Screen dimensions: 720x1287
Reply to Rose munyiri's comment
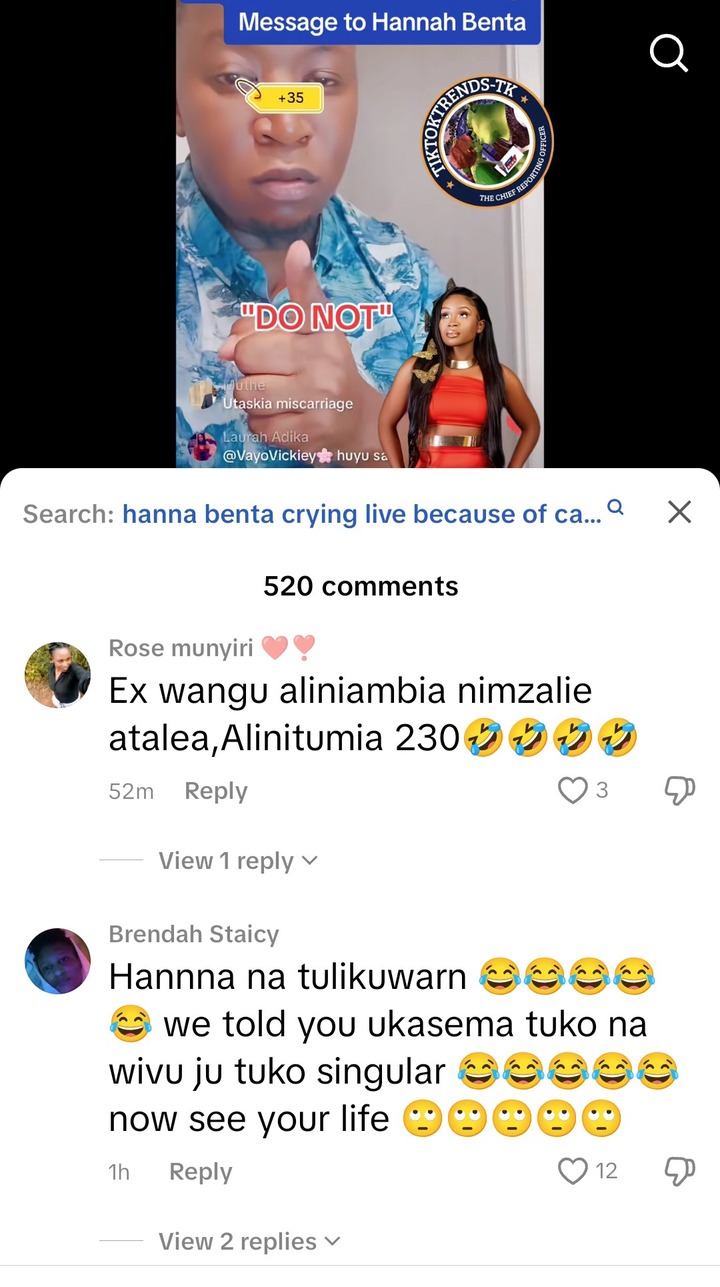pyautogui.click(x=215, y=791)
